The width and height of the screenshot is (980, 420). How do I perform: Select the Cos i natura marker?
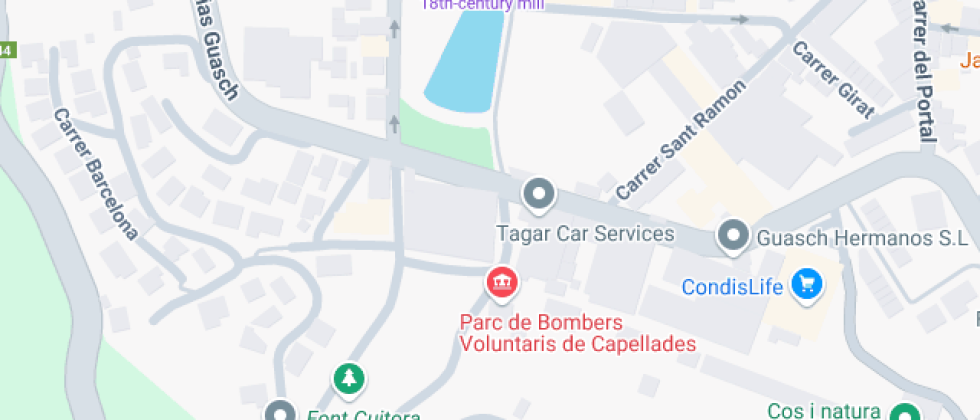click(x=905, y=411)
